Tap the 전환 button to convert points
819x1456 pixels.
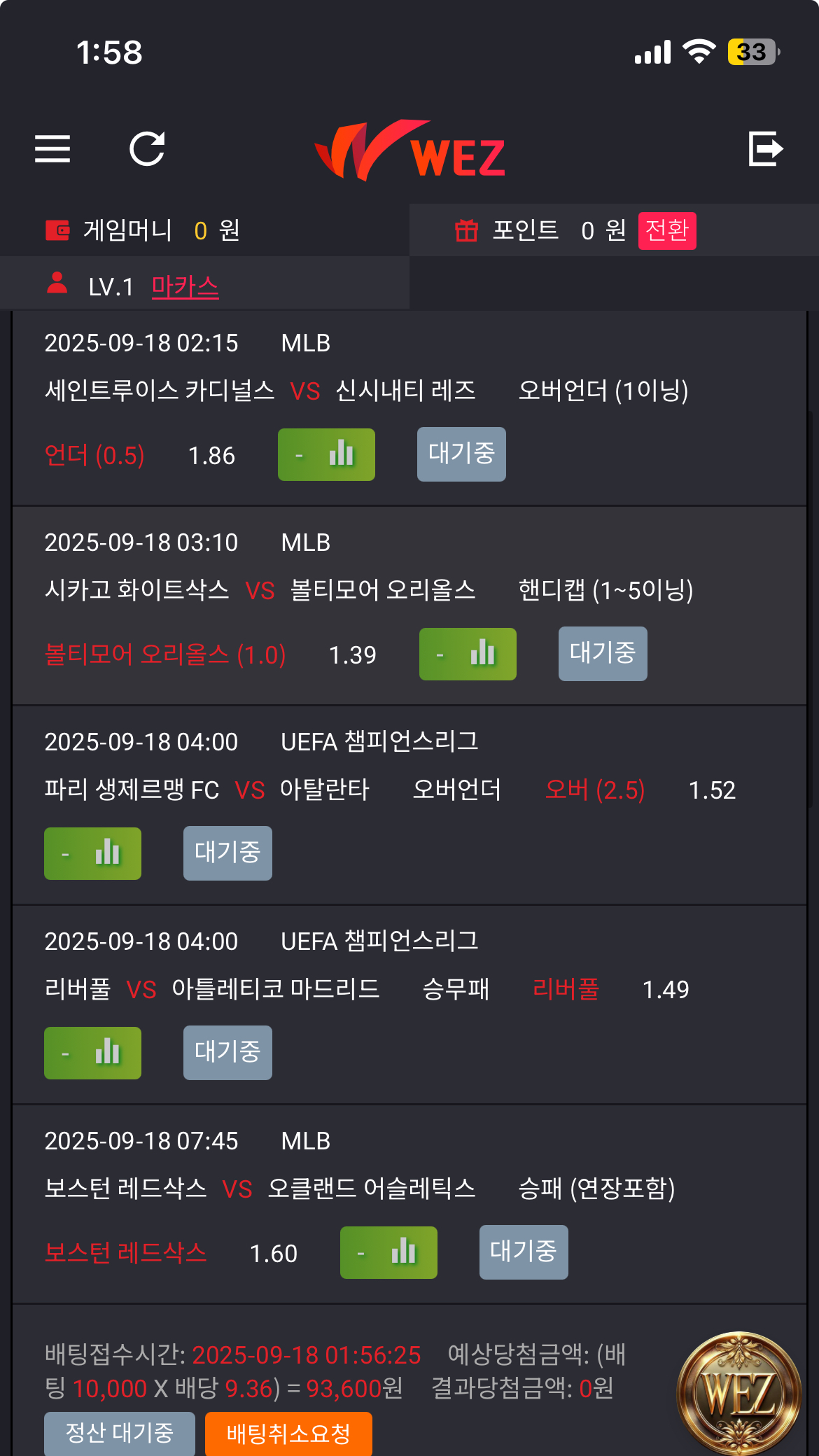666,230
